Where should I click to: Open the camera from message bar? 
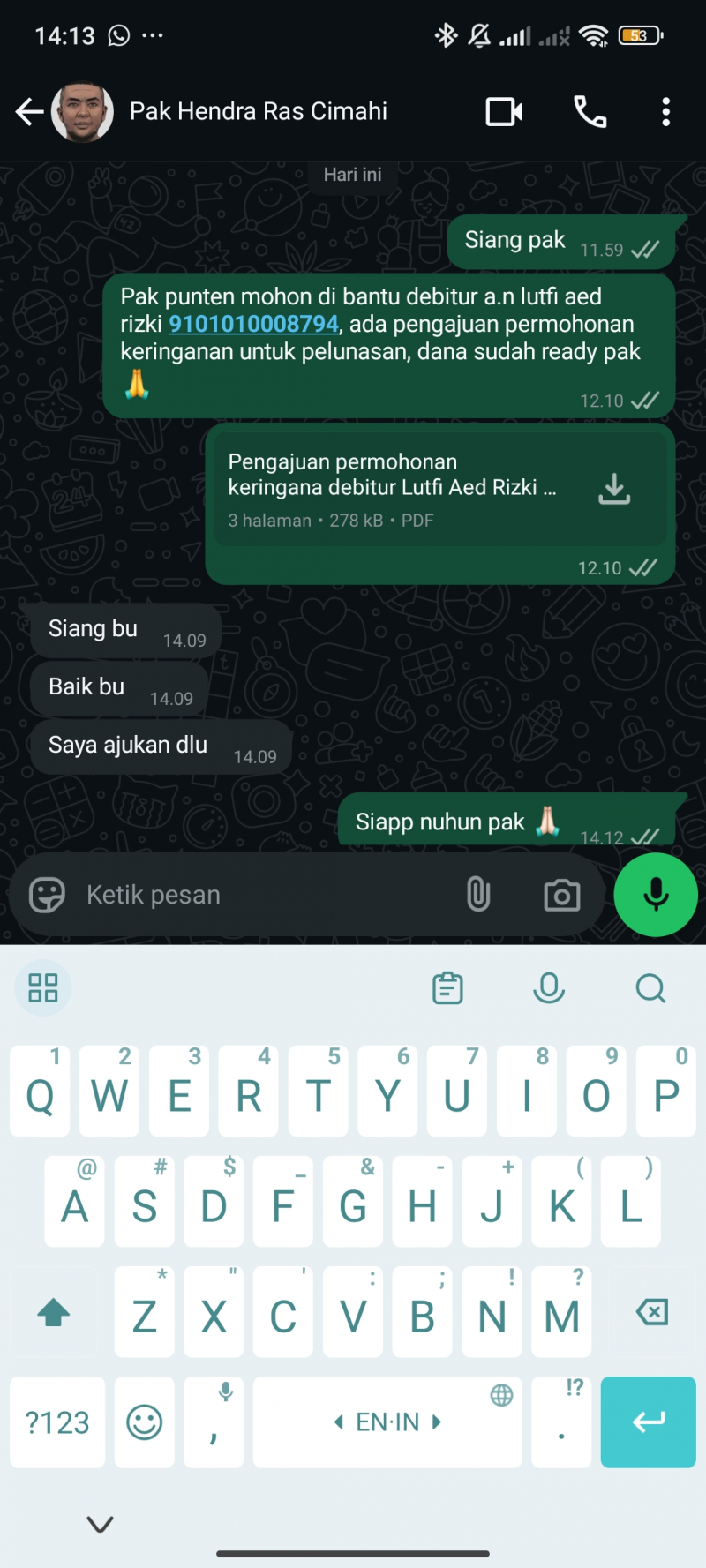[561, 895]
